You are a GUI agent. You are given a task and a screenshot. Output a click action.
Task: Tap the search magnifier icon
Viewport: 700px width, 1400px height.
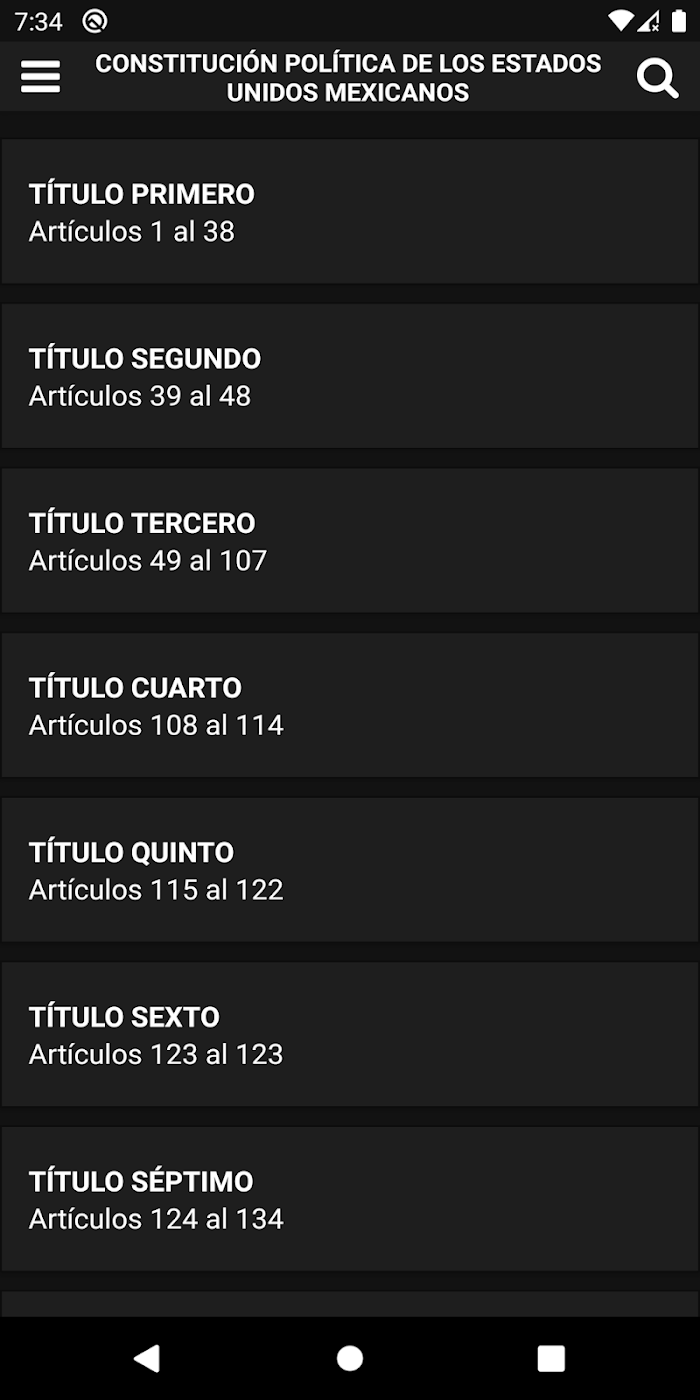coord(657,77)
